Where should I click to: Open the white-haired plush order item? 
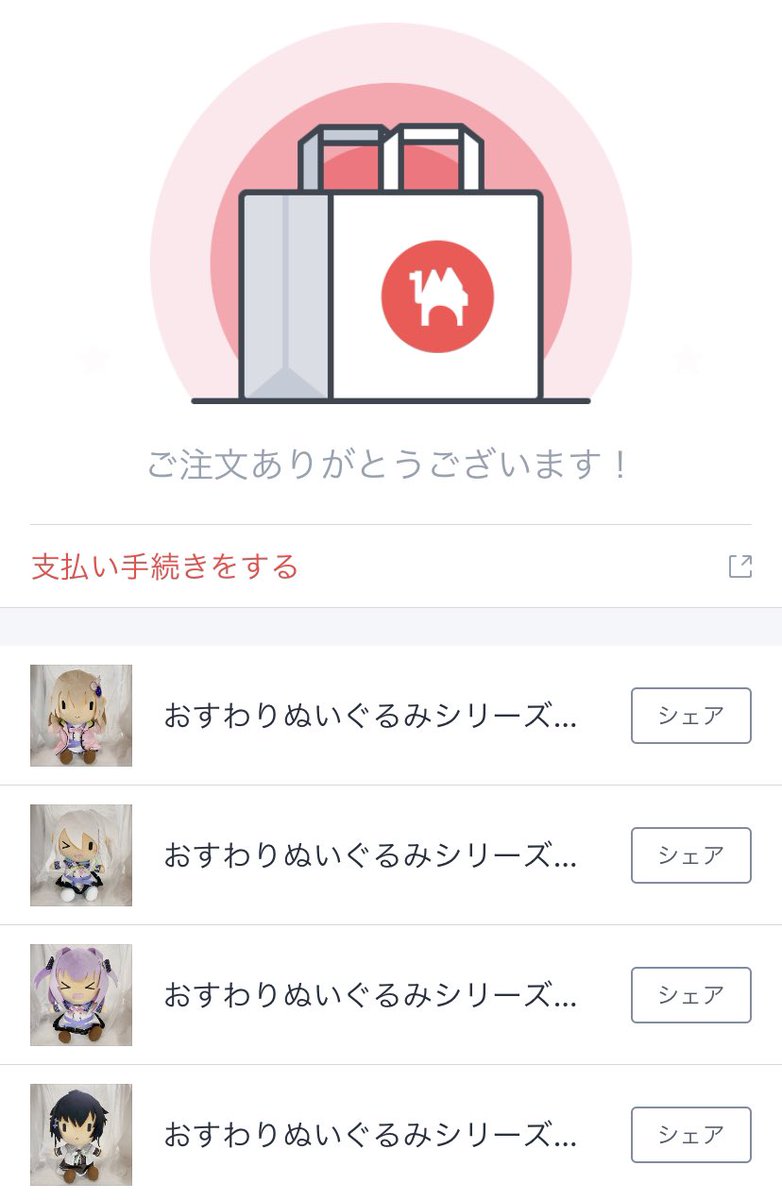click(370, 856)
